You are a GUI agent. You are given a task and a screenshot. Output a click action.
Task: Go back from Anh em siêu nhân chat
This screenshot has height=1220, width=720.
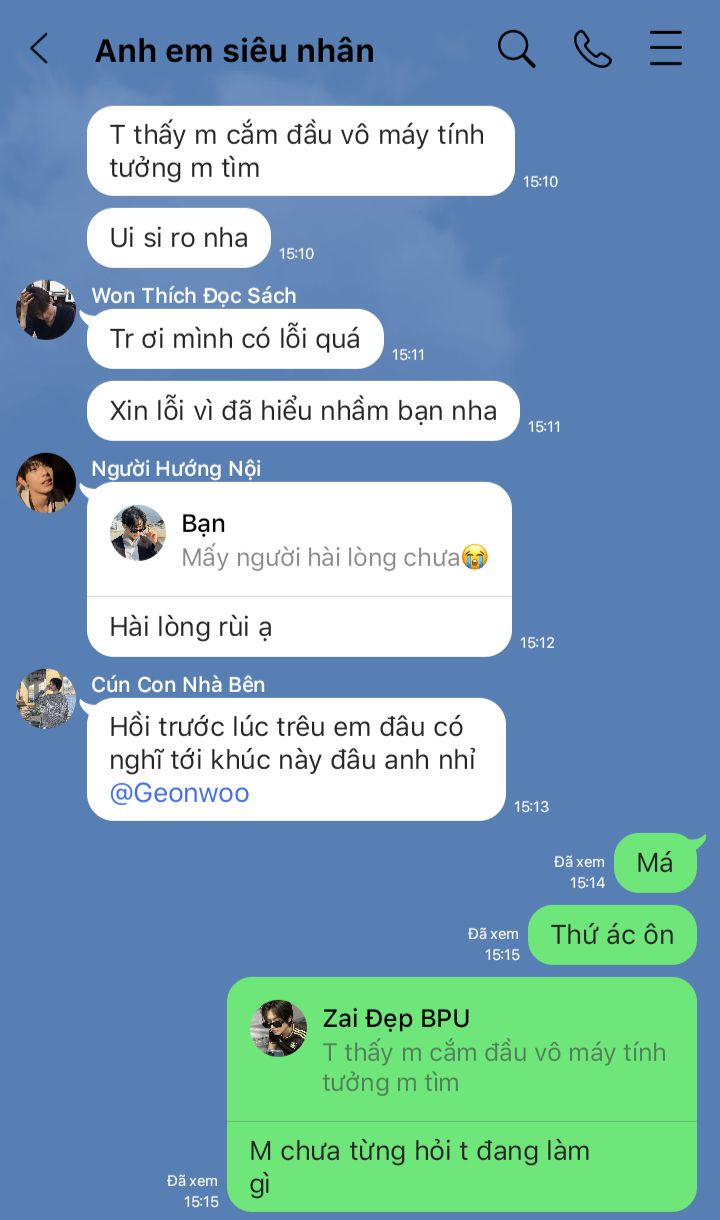[39, 48]
